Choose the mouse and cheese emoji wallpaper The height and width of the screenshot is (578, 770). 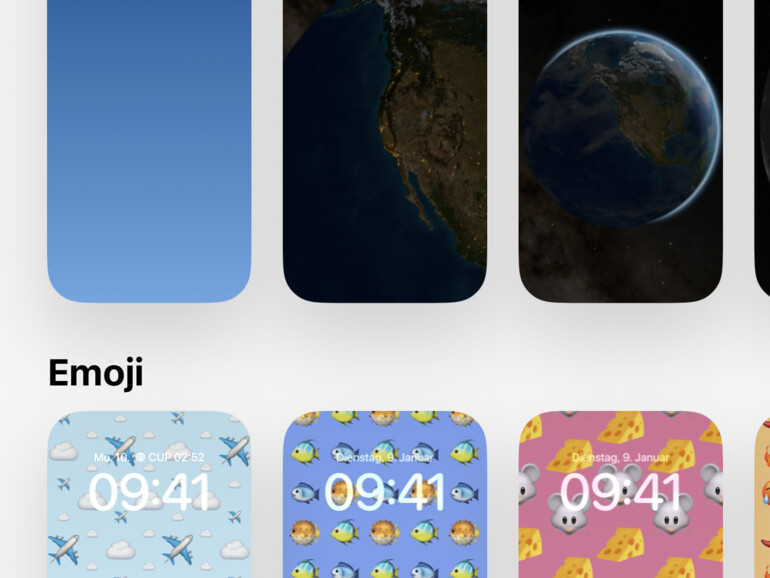pyautogui.click(x=620, y=495)
